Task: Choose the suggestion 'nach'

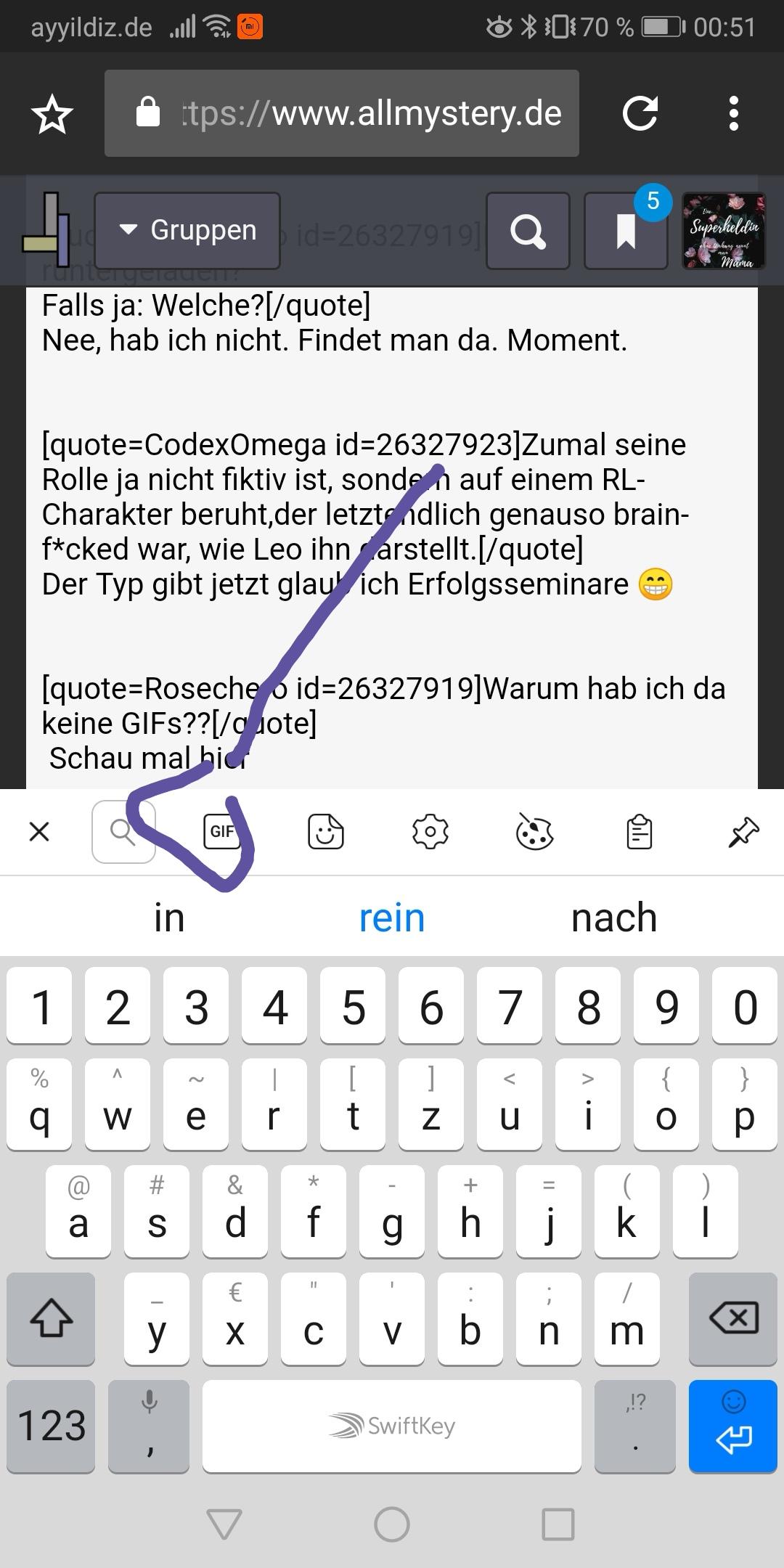Action: click(614, 918)
